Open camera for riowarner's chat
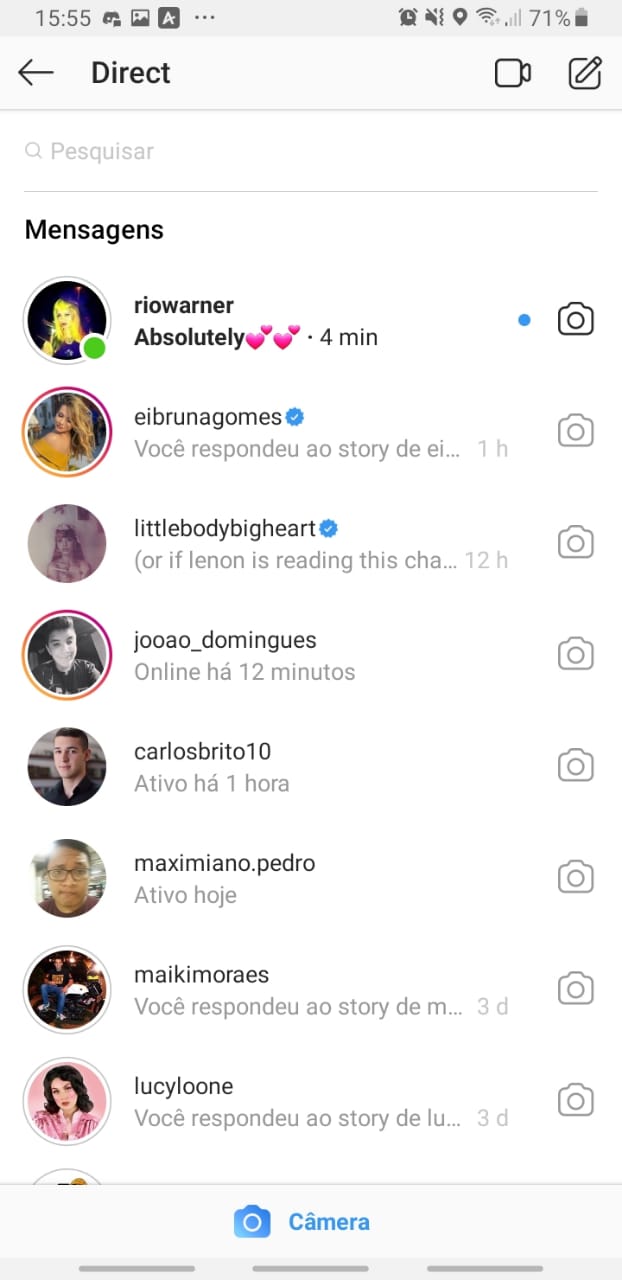The width and height of the screenshot is (622, 1280). coord(575,320)
